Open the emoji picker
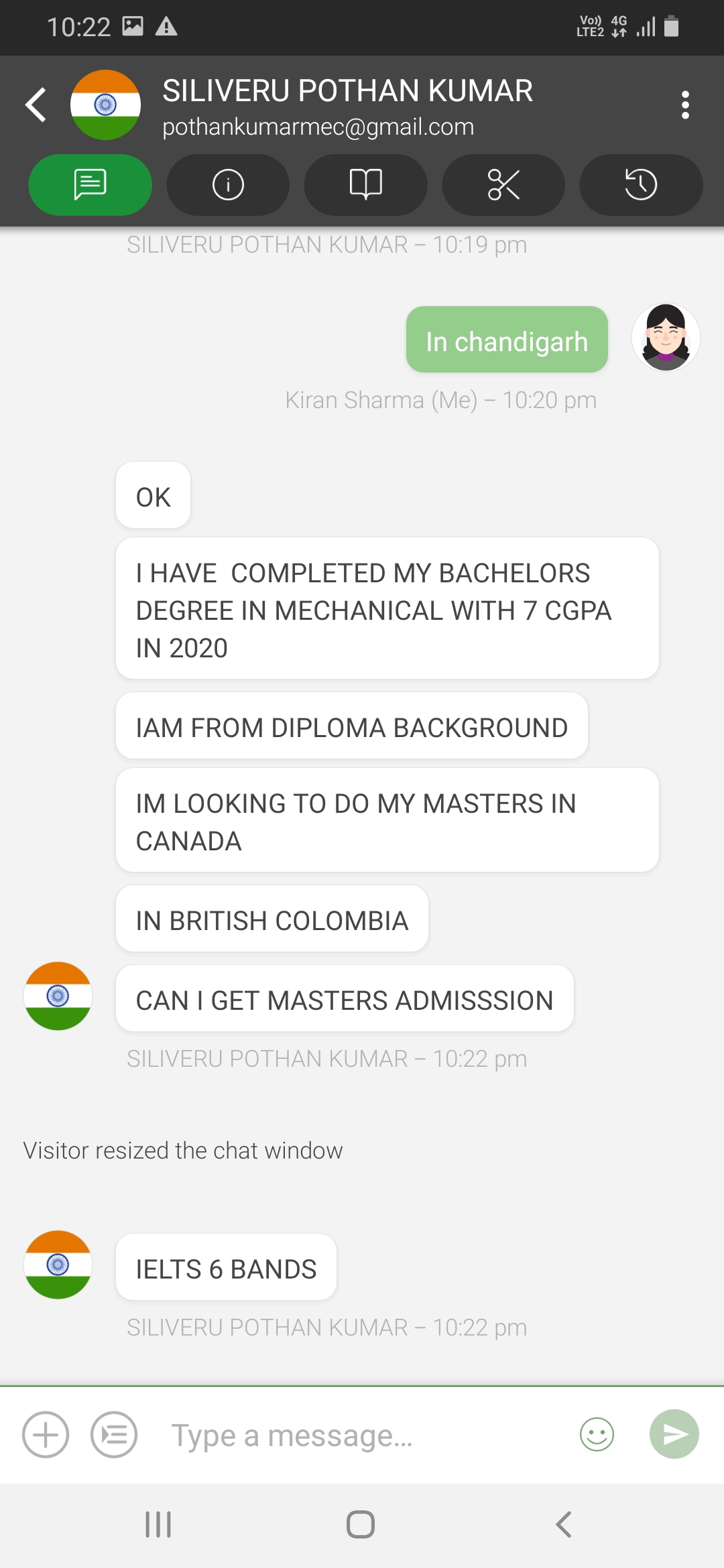The image size is (724, 1568). [x=597, y=1435]
